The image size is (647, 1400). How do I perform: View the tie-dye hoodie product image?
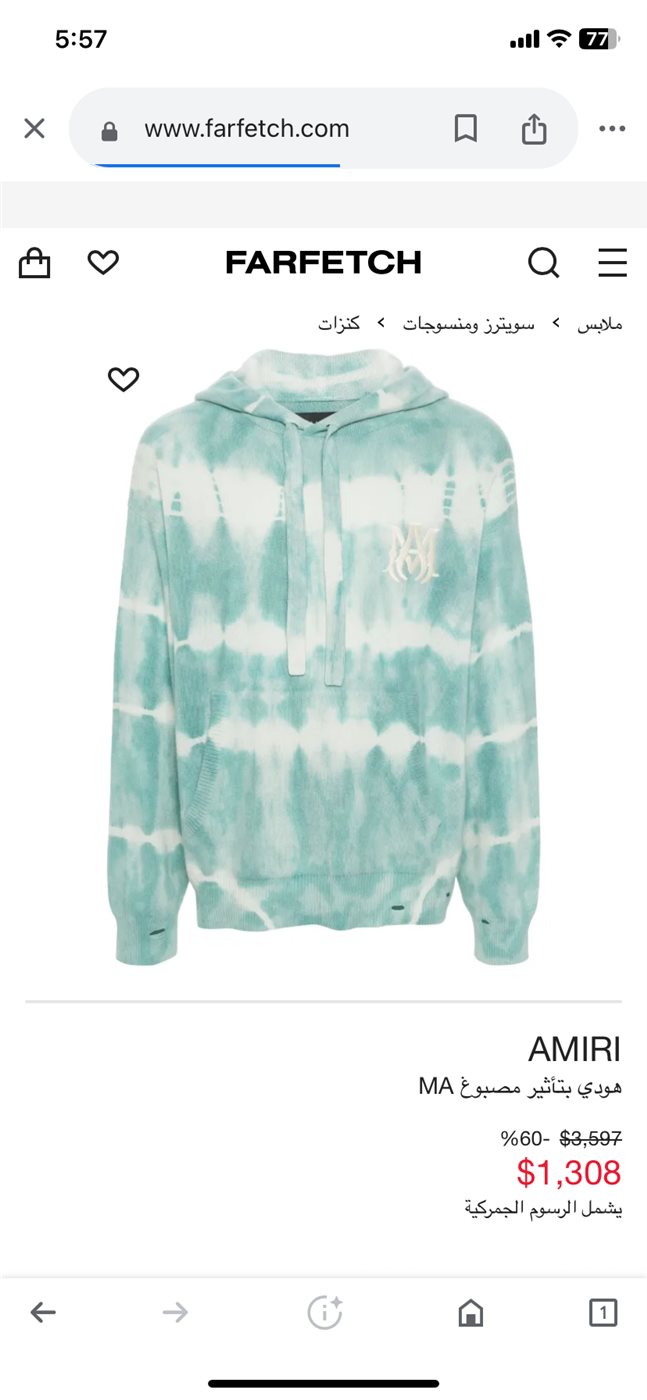coord(325,660)
